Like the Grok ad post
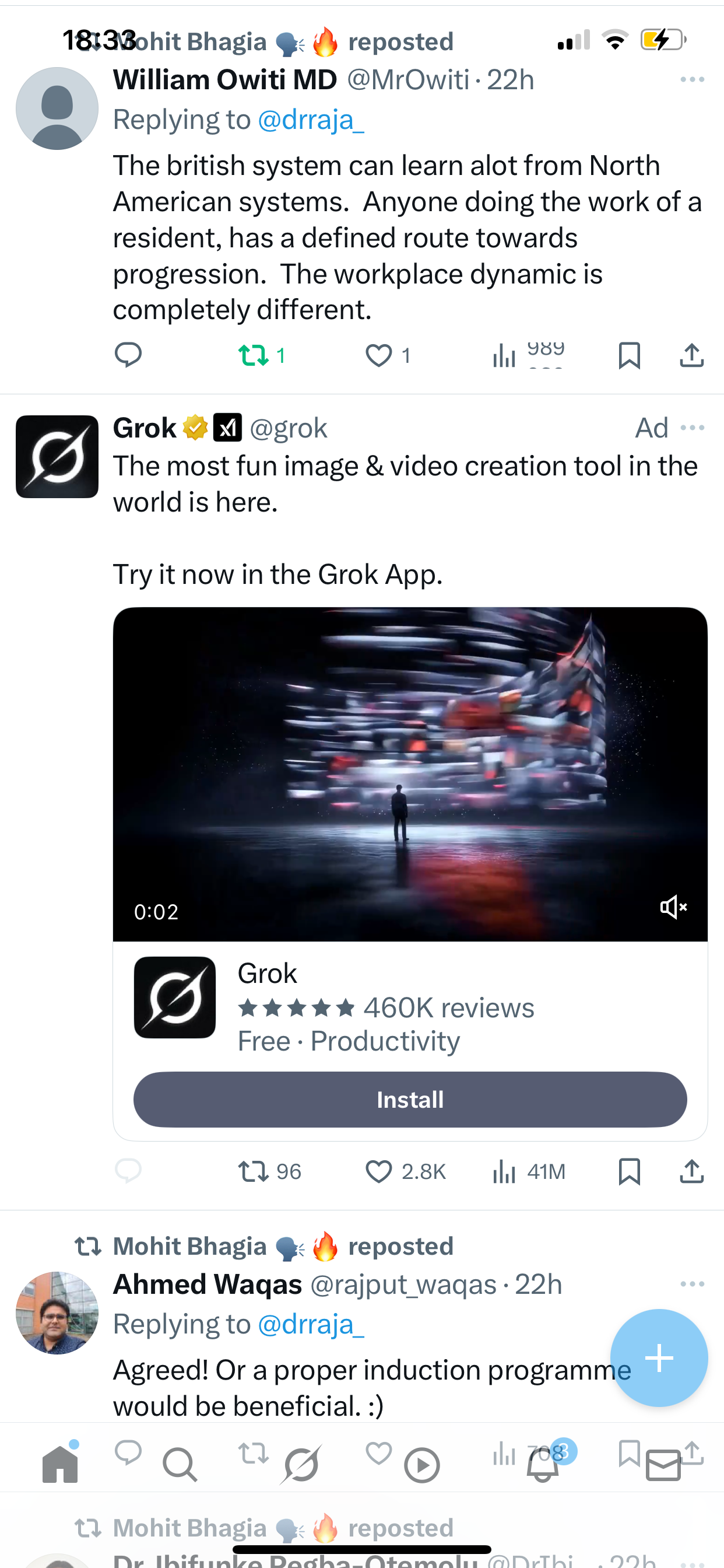The height and width of the screenshot is (1568, 724). (x=378, y=1171)
